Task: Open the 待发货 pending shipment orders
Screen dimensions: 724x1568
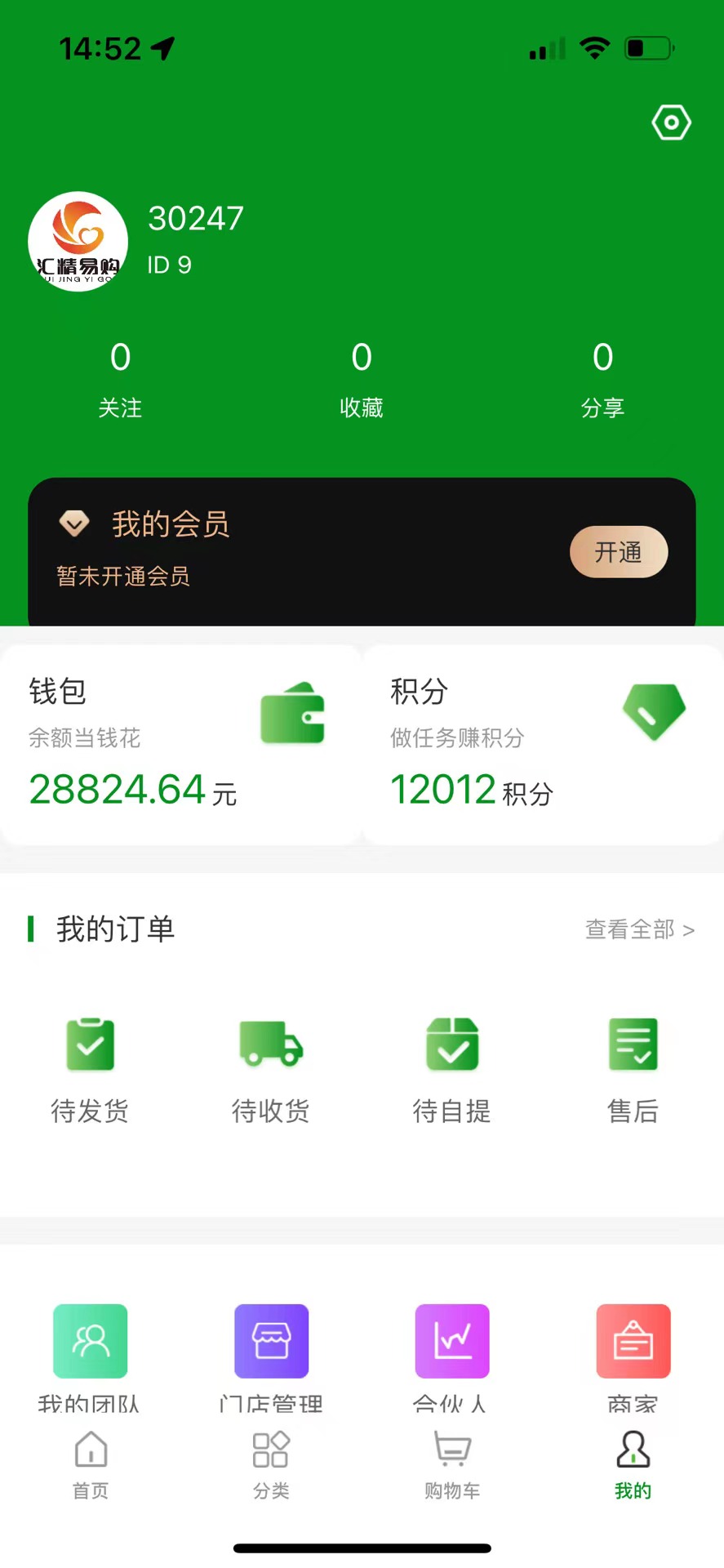Action: point(90,1066)
